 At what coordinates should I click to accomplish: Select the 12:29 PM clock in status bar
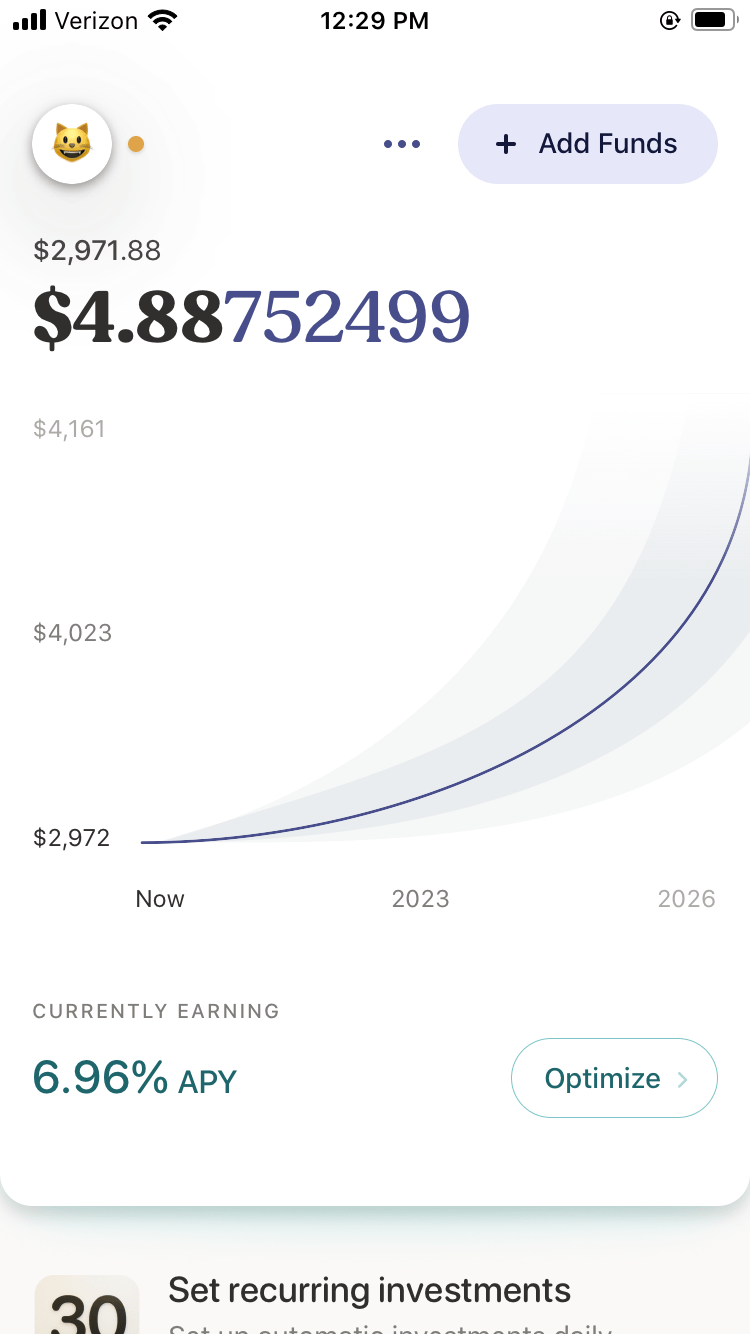pos(375,20)
